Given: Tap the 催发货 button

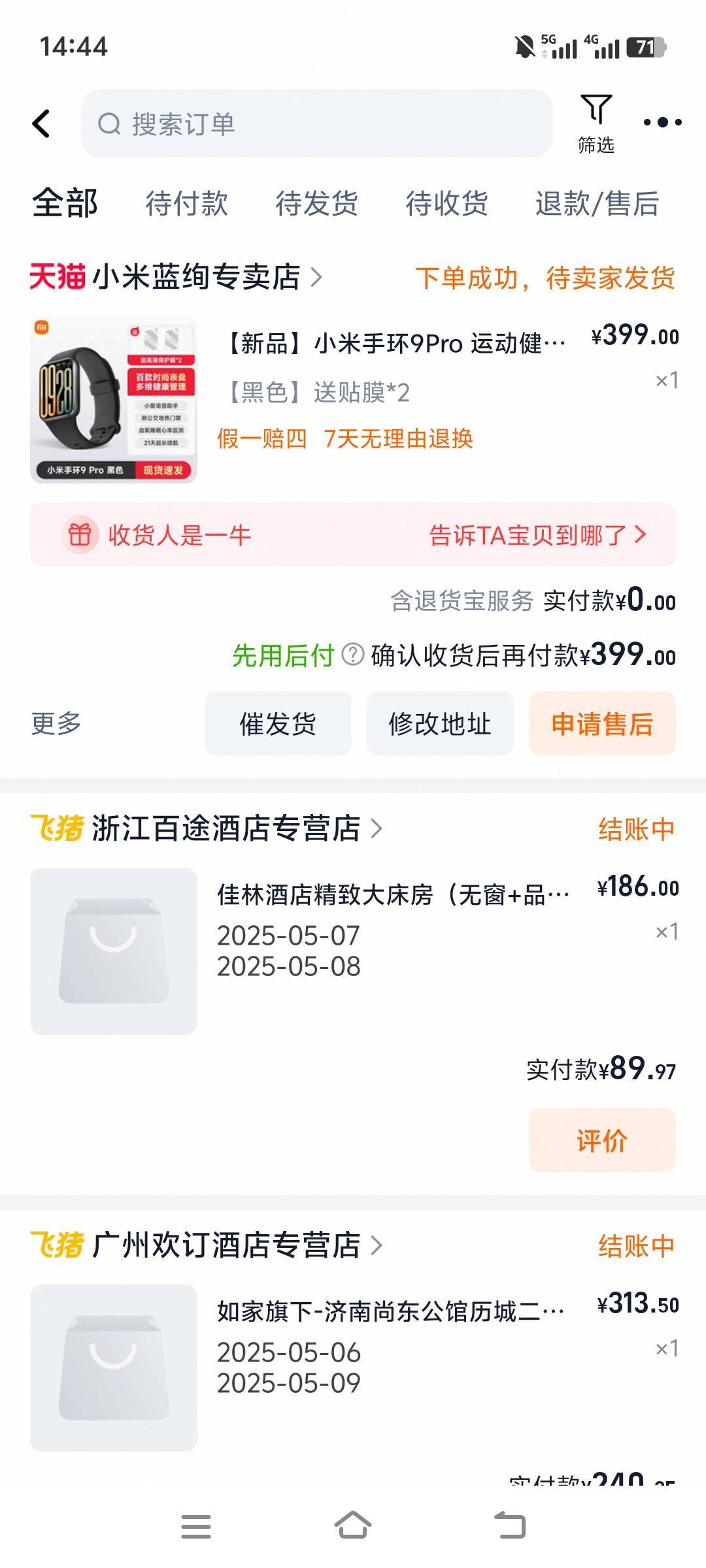Looking at the screenshot, I should pyautogui.click(x=278, y=723).
